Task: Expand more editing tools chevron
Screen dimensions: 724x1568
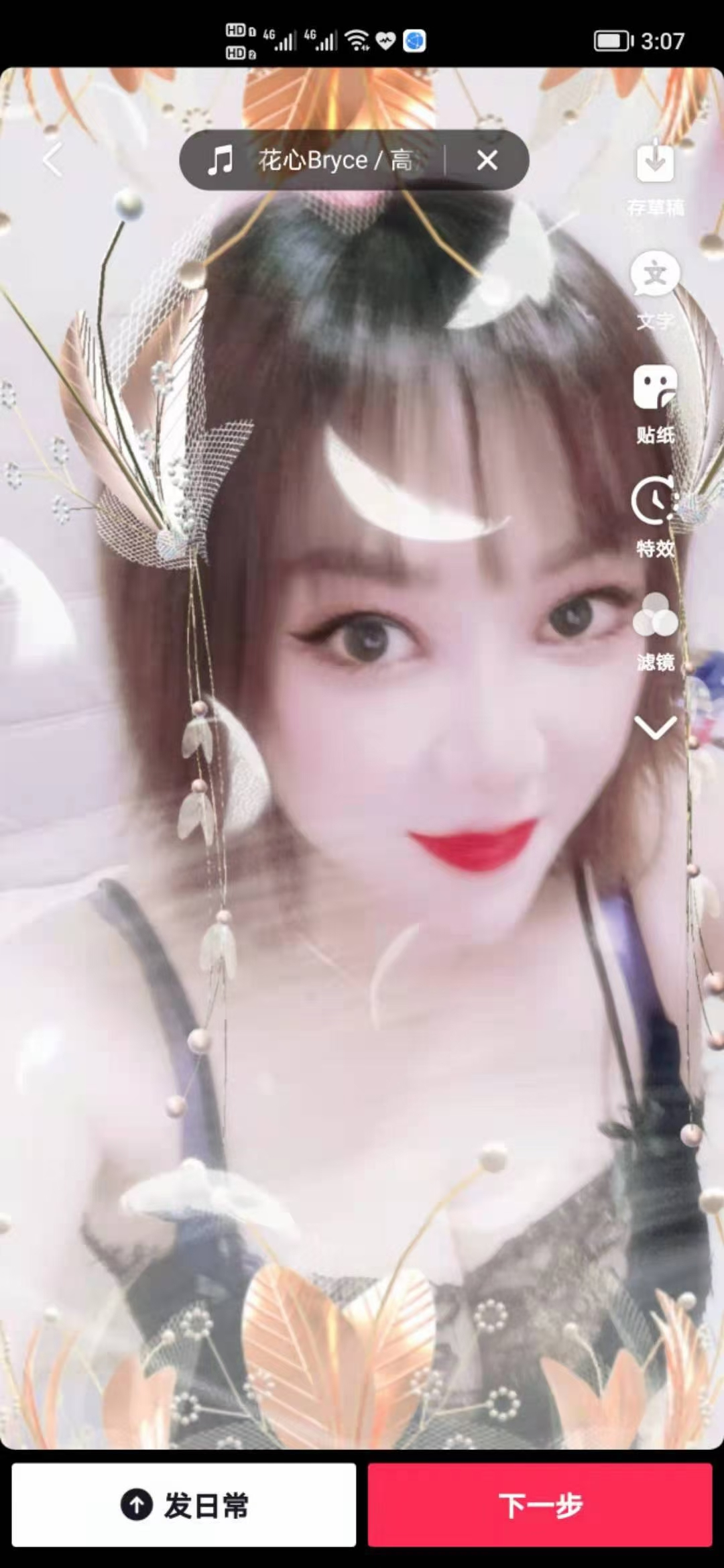Action: [x=655, y=728]
